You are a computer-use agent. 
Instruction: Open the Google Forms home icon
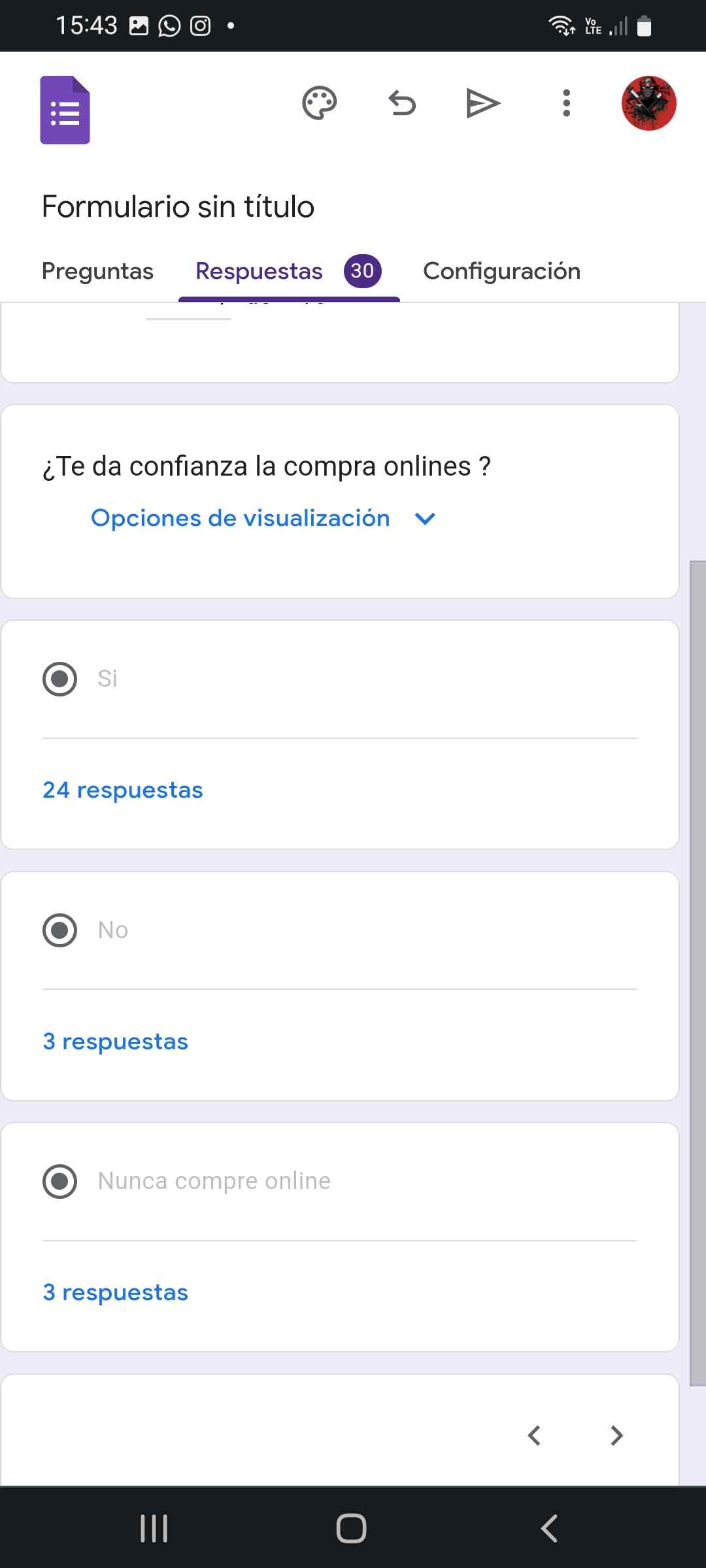point(65,110)
